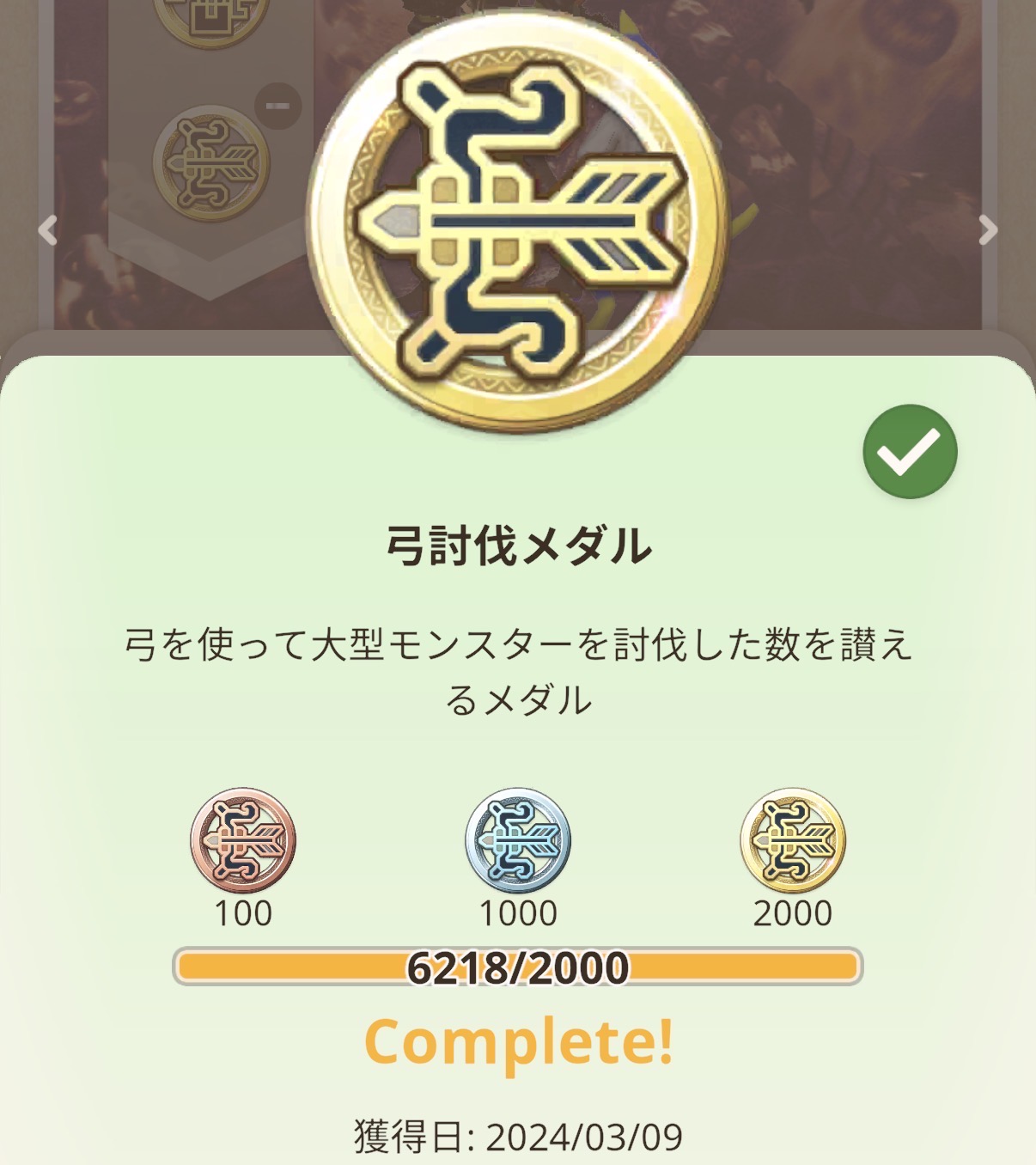This screenshot has width=1036, height=1165.
Task: Remove the bow medal with minus badge
Action: 277,106
